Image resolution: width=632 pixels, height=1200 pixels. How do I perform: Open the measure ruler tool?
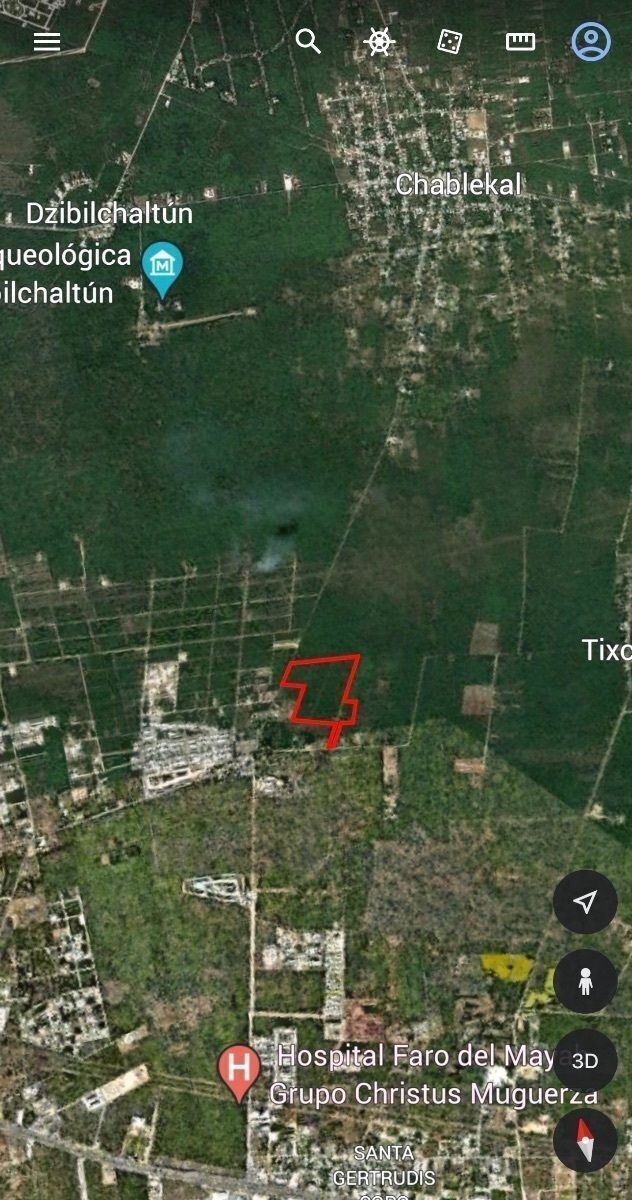click(x=520, y=41)
